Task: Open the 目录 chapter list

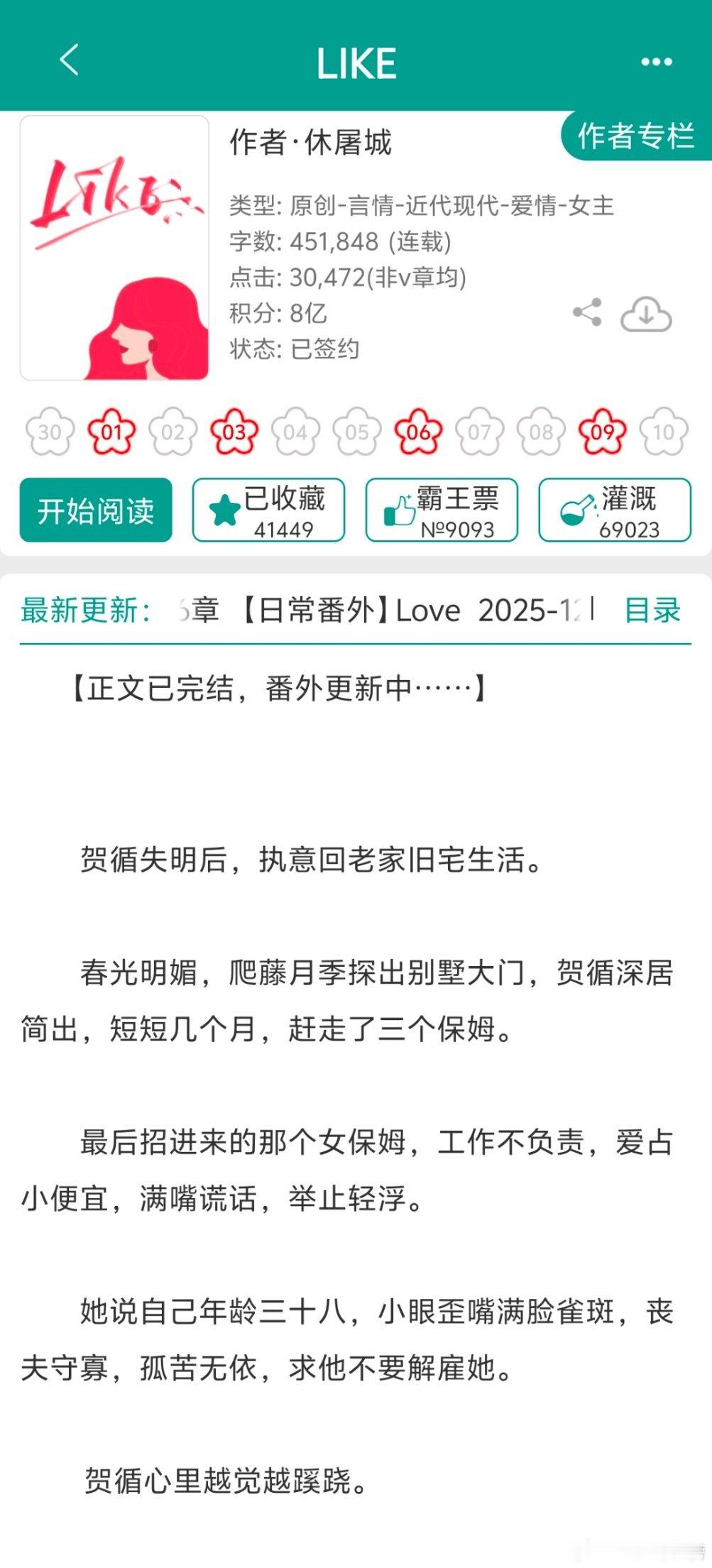Action: click(x=651, y=610)
